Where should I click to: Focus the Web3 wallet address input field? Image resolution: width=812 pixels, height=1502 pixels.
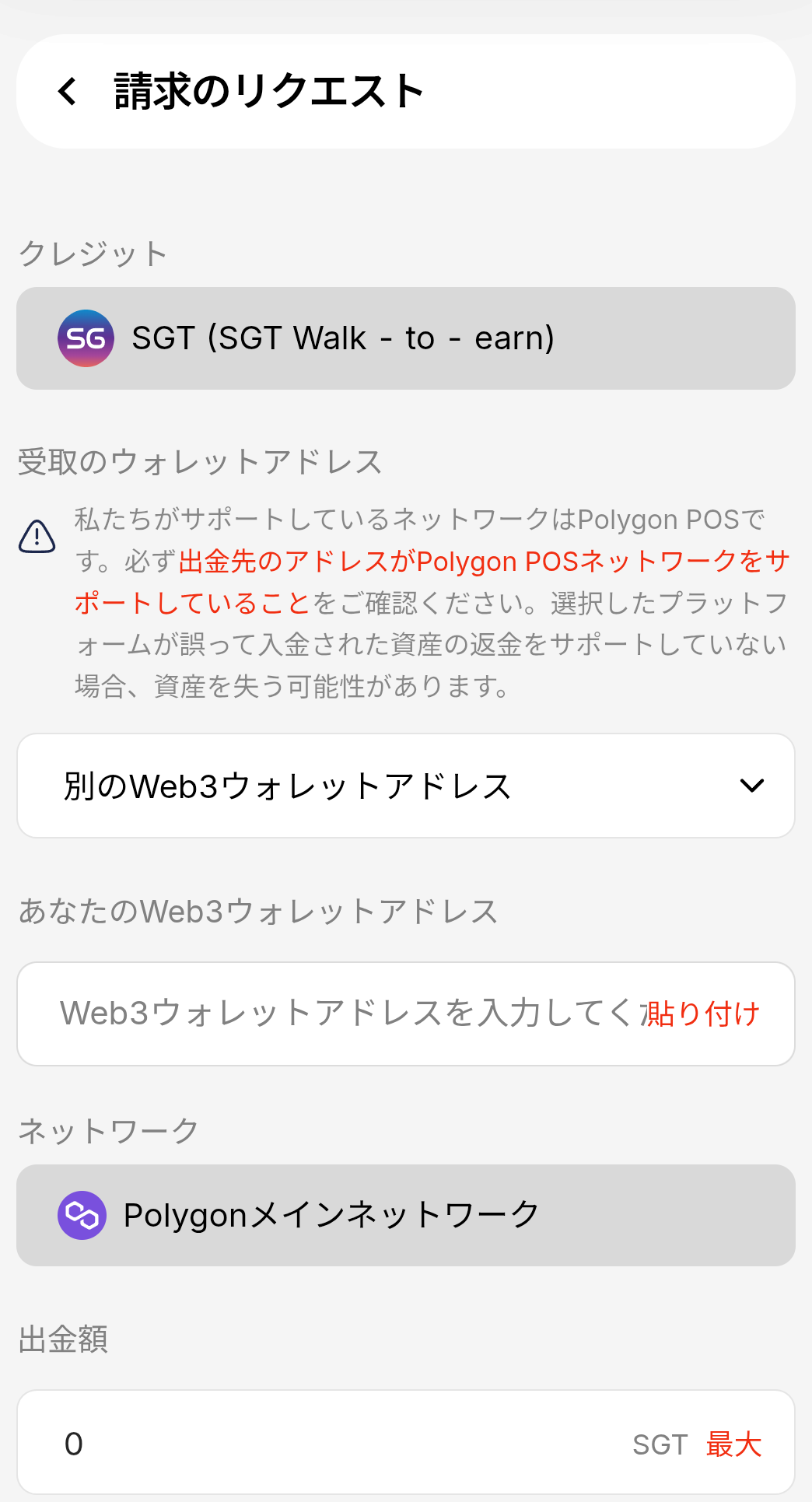tap(342, 1014)
